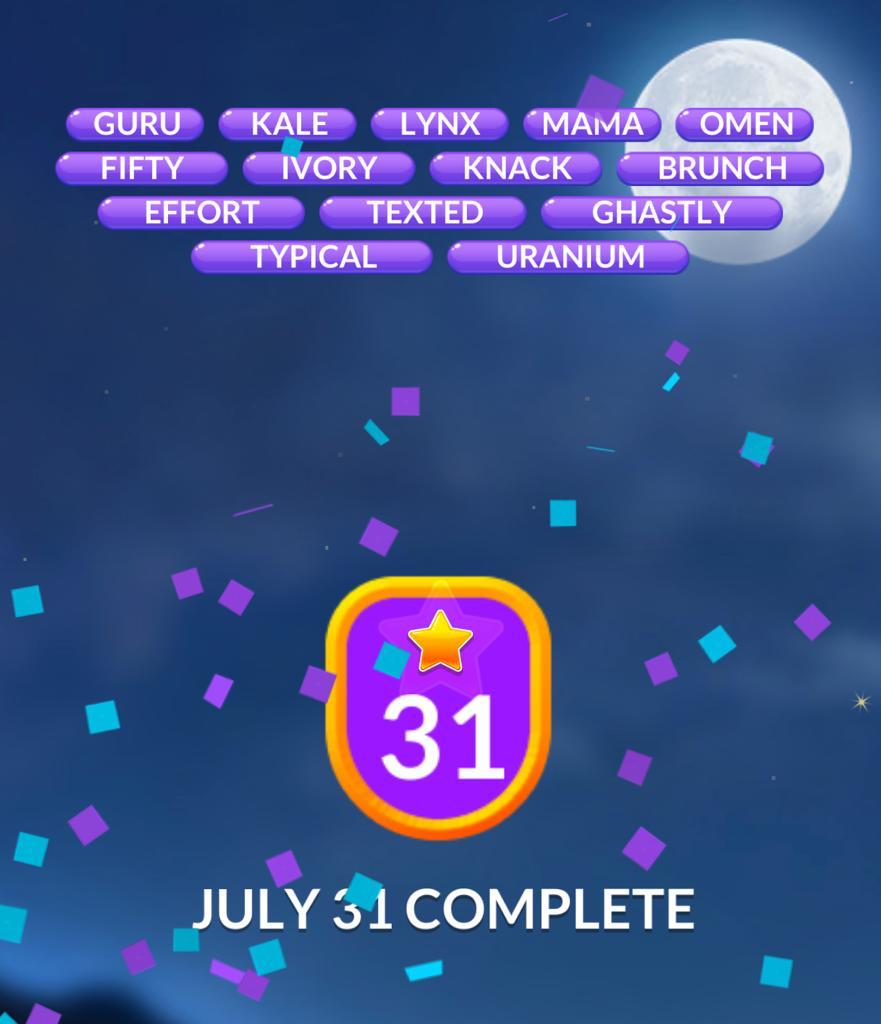Tap the TYPICAL word chip
This screenshot has height=1024, width=881.
point(312,257)
